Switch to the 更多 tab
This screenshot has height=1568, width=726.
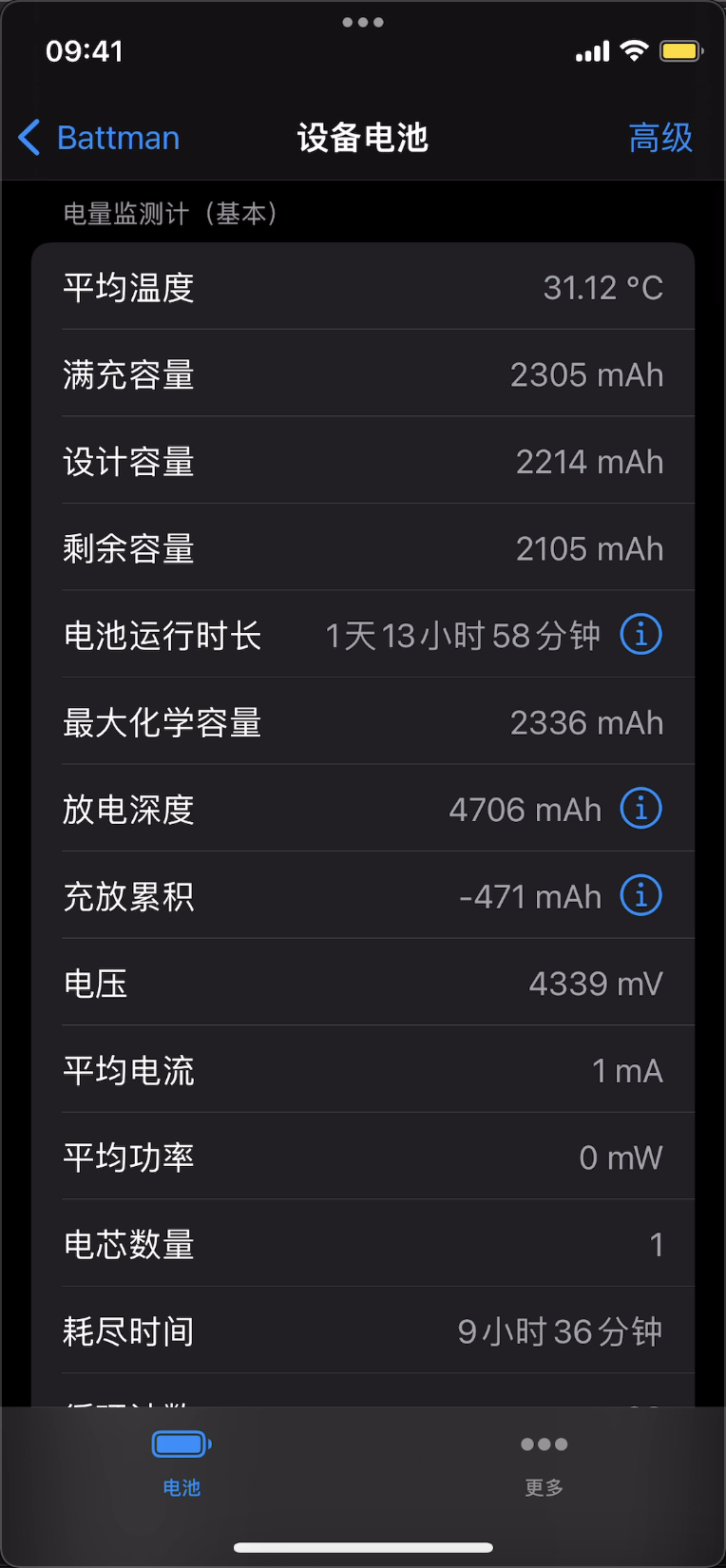pyautogui.click(x=544, y=1463)
